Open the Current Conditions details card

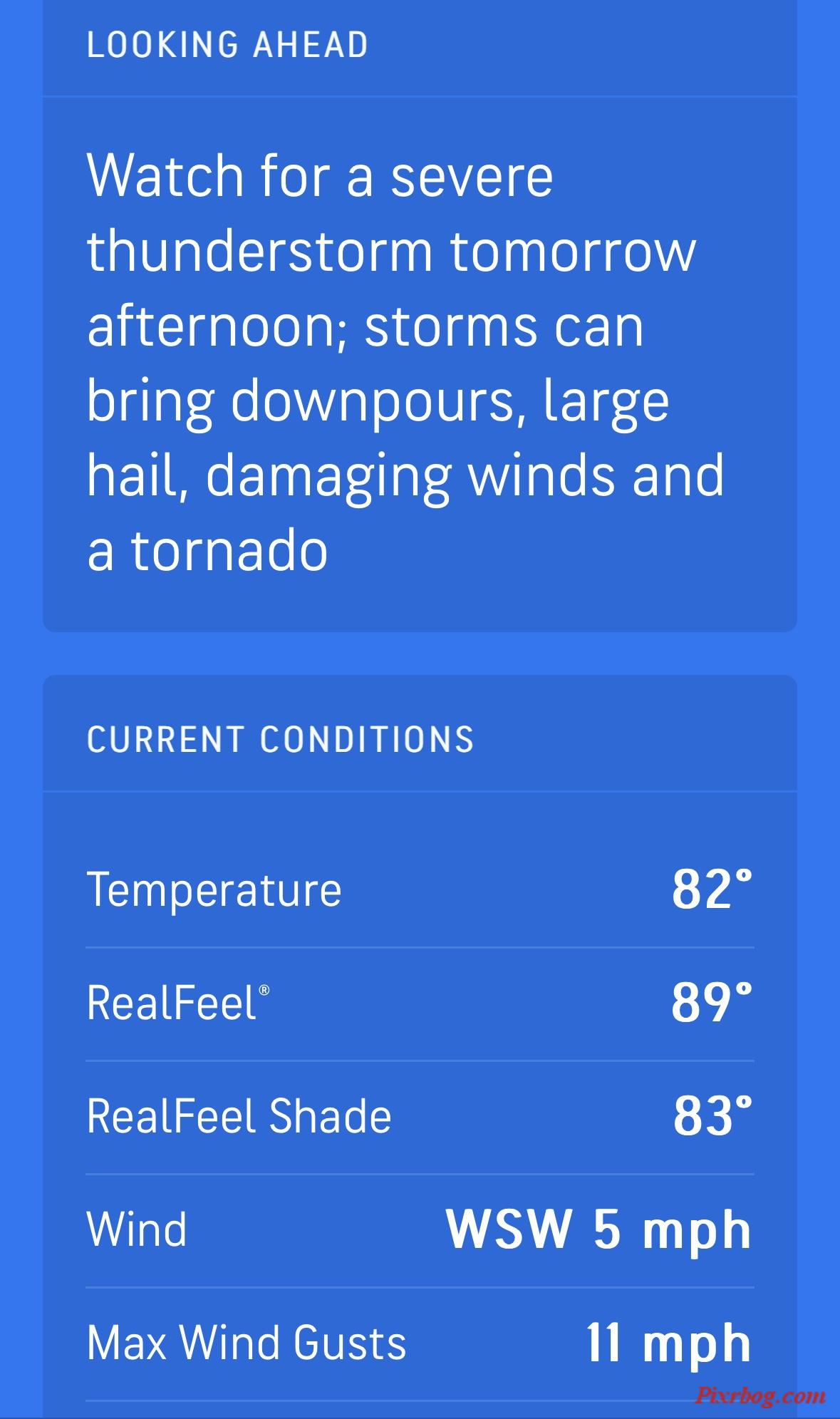(x=420, y=1047)
